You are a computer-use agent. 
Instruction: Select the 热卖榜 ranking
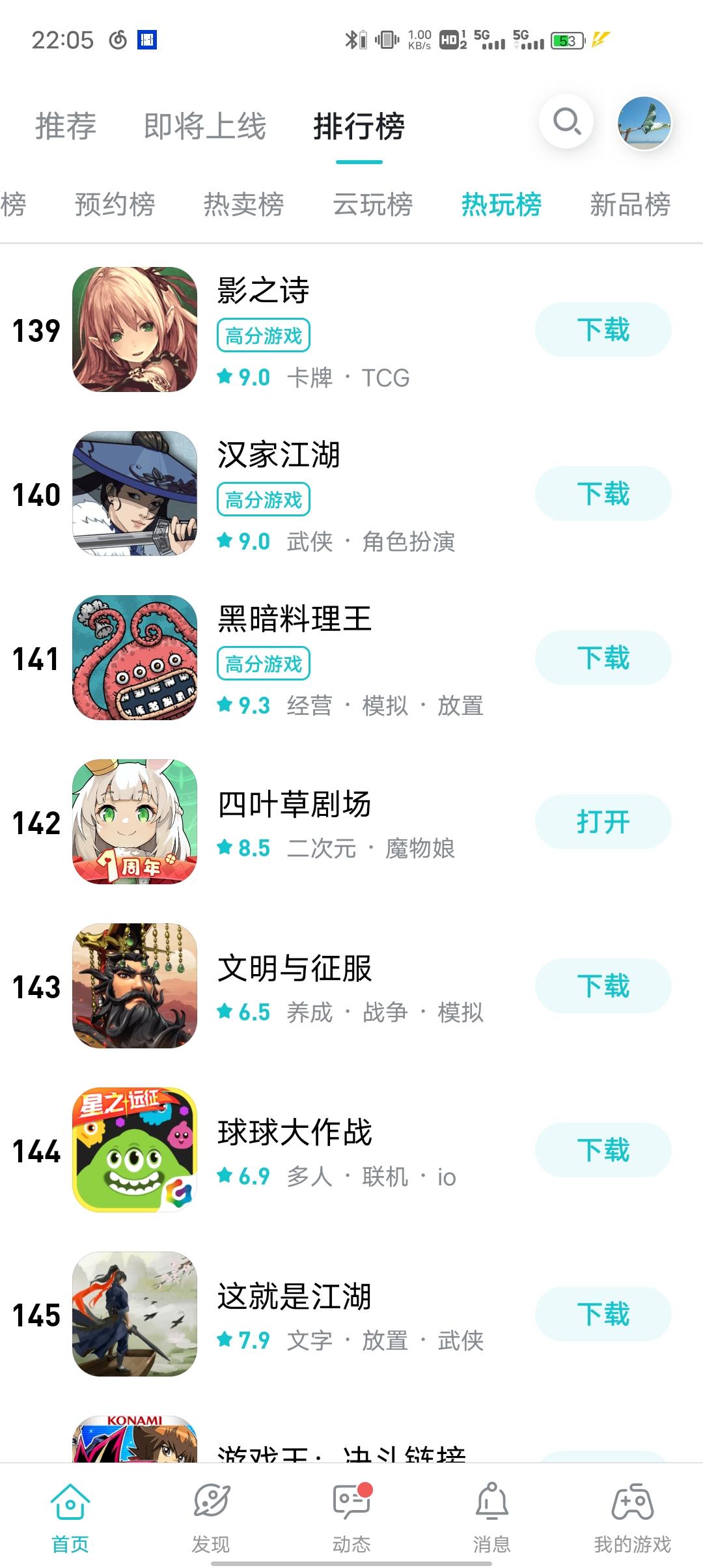243,204
